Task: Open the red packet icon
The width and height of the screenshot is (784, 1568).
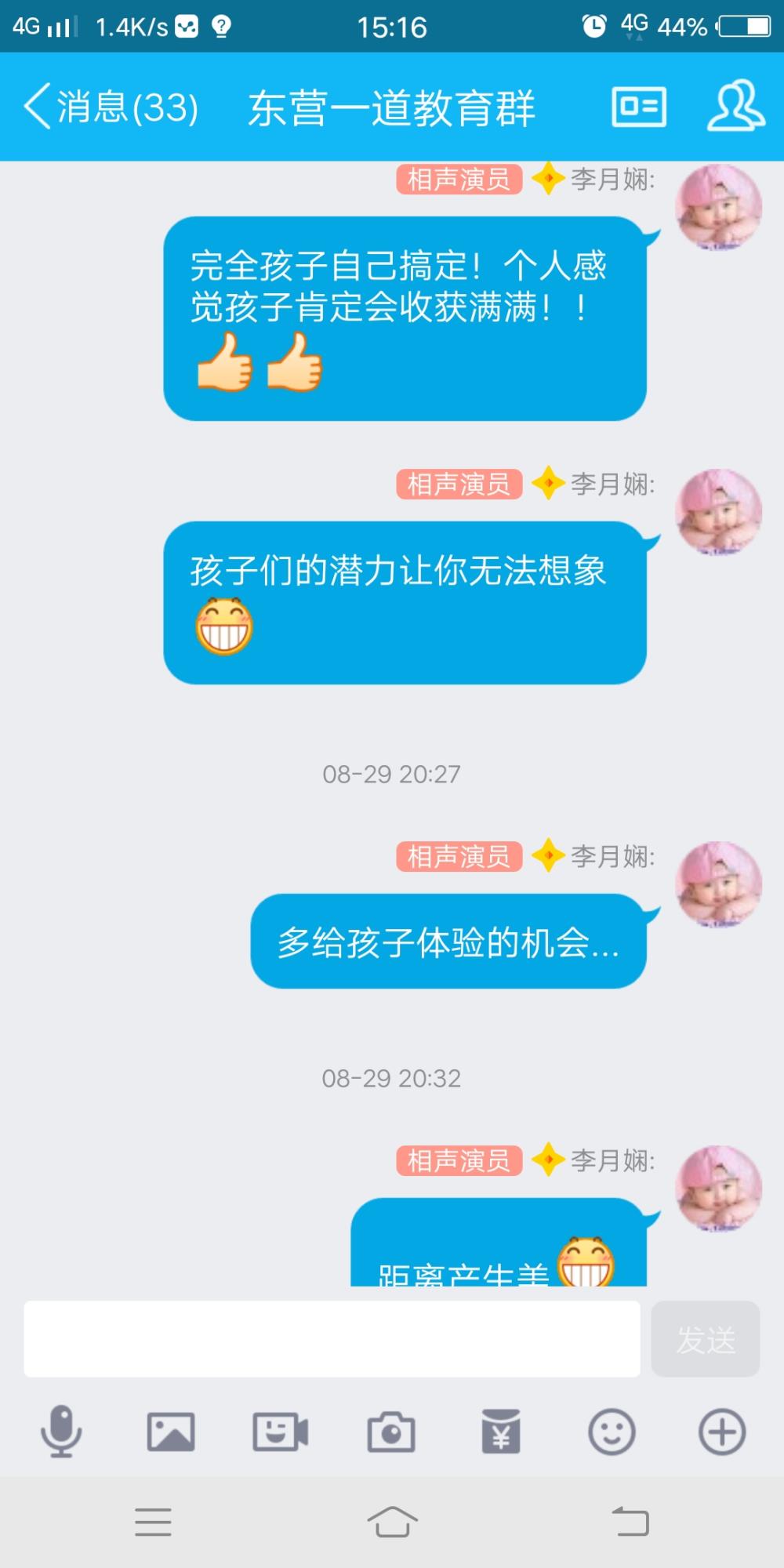Action: (501, 1432)
